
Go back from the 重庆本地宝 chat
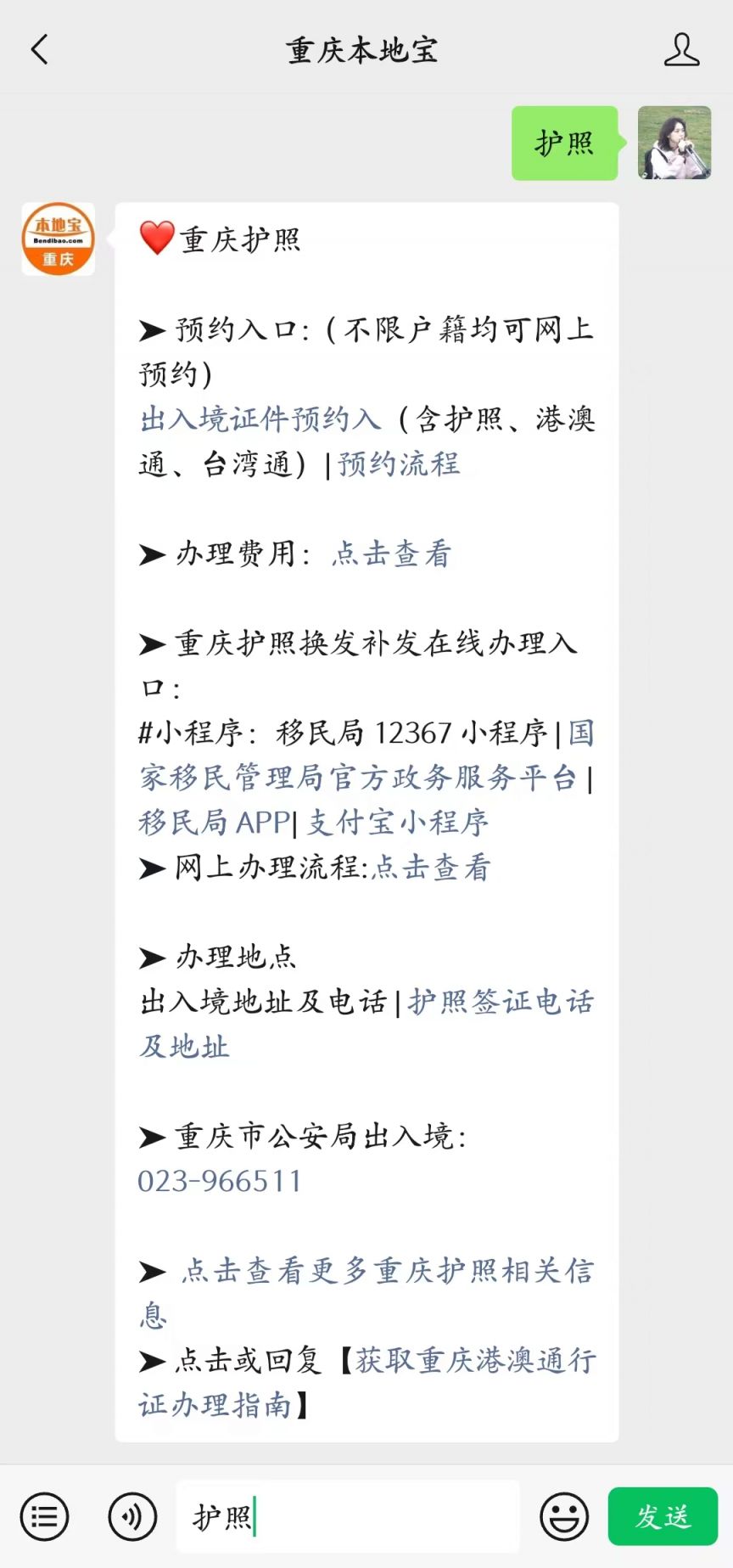[40, 50]
